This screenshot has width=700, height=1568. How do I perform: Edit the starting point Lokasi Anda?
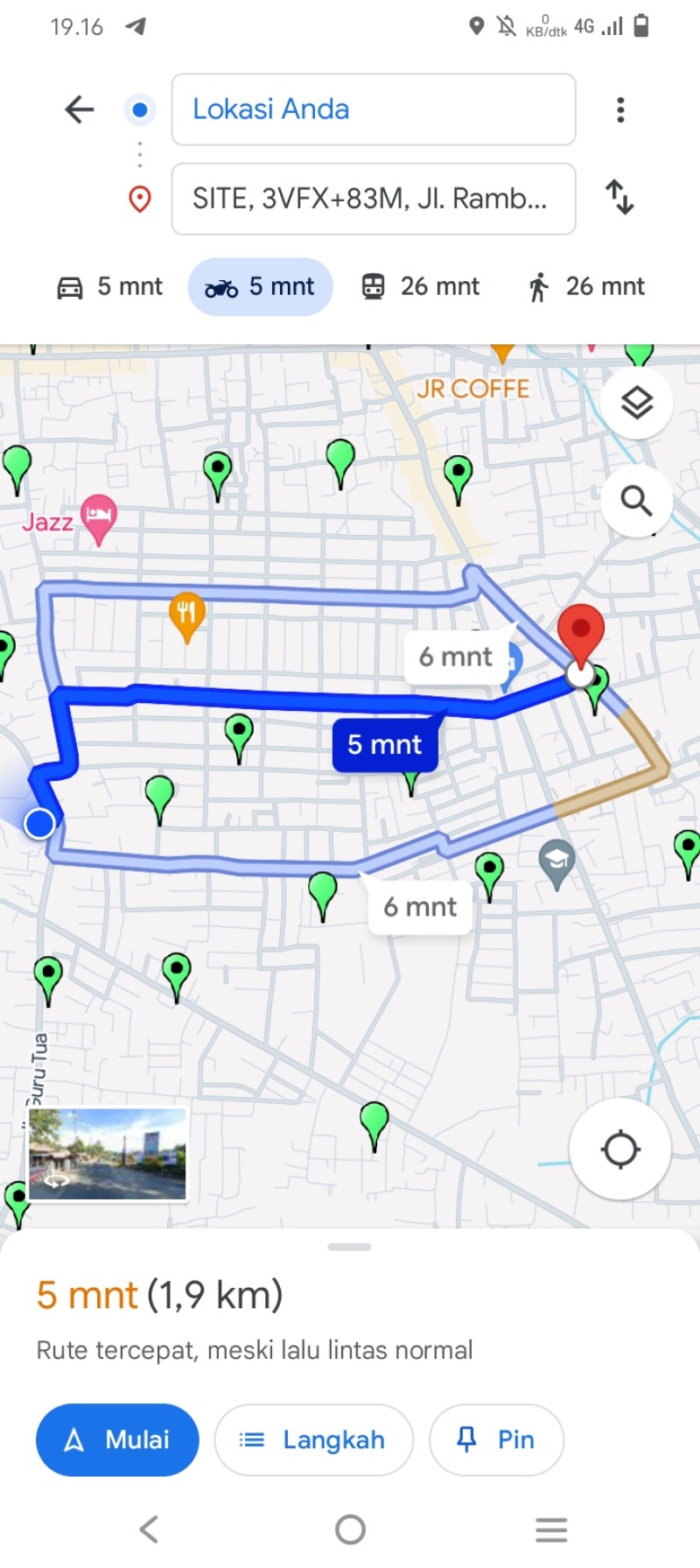[374, 109]
